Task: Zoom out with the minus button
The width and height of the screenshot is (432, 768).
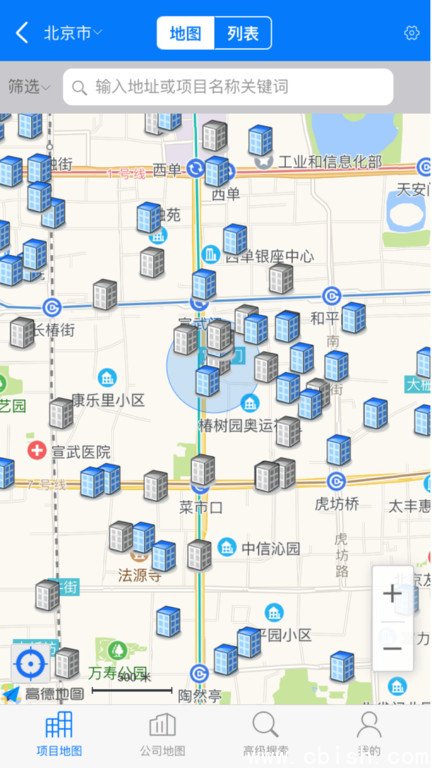Action: pos(392,648)
